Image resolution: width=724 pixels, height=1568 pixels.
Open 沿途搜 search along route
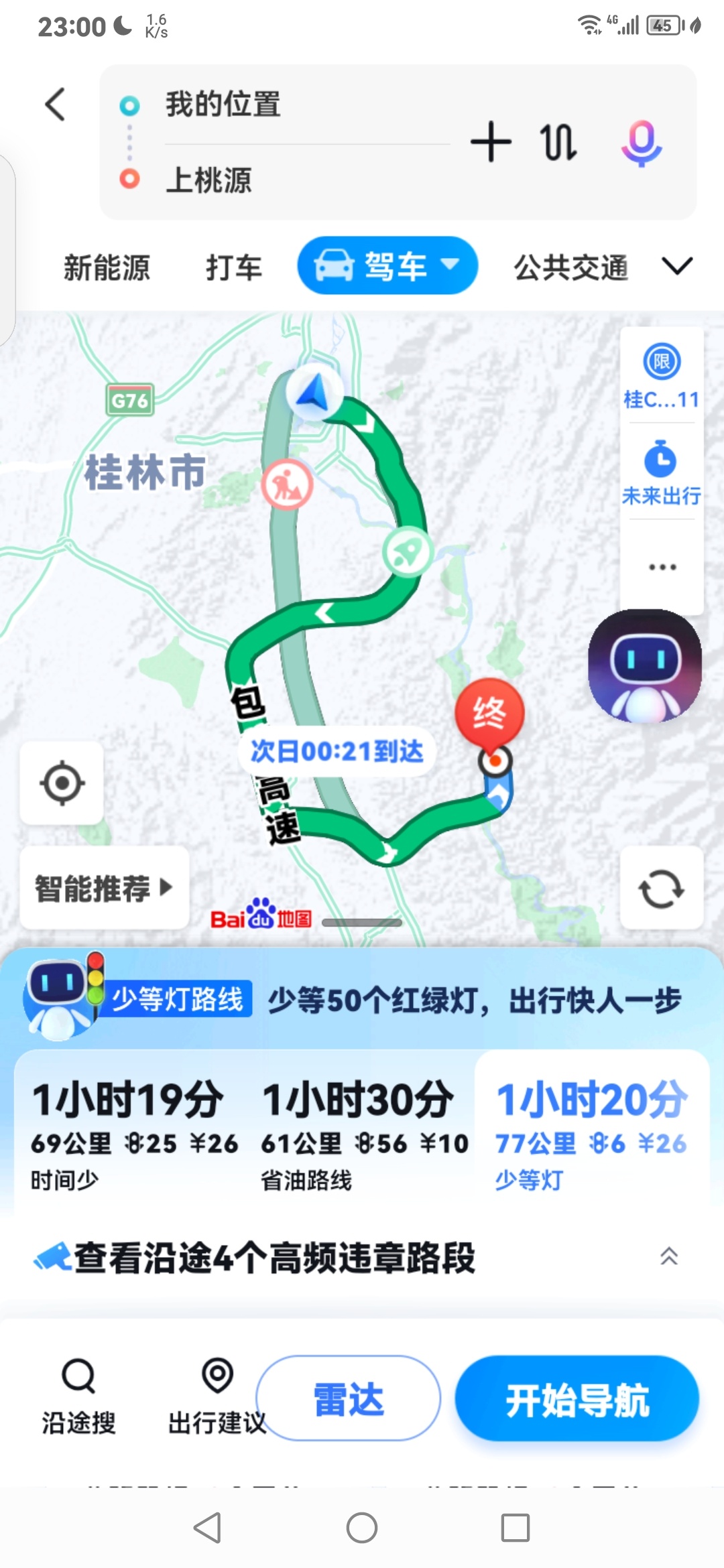coord(78,1396)
